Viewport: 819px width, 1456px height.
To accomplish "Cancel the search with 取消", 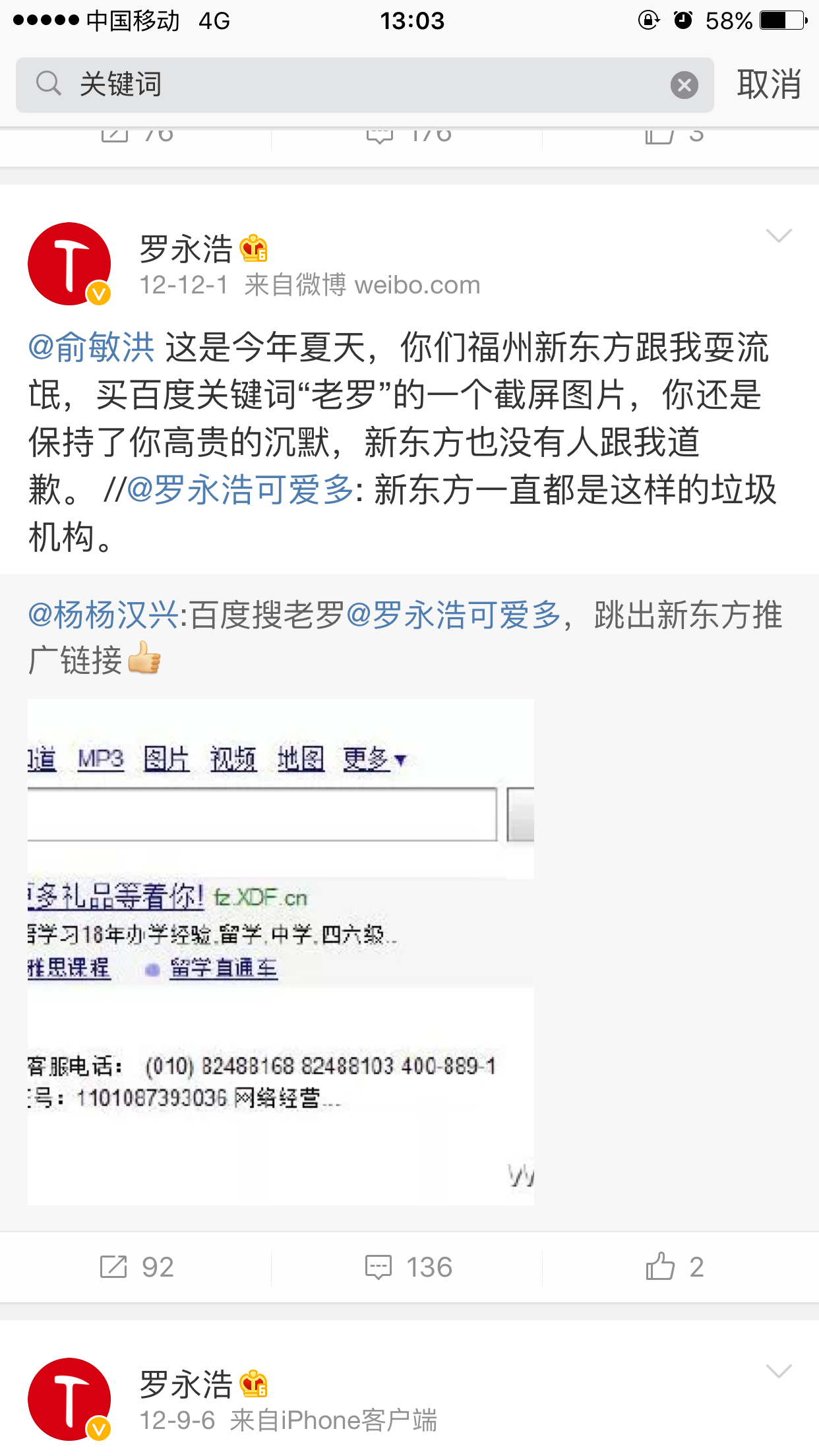I will pos(768,85).
